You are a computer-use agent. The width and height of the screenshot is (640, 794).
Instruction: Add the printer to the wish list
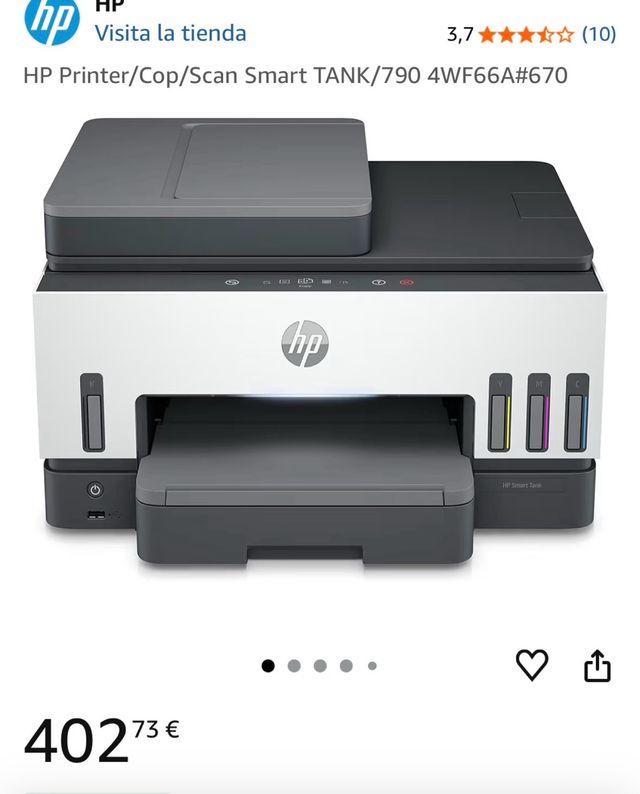pos(532,665)
